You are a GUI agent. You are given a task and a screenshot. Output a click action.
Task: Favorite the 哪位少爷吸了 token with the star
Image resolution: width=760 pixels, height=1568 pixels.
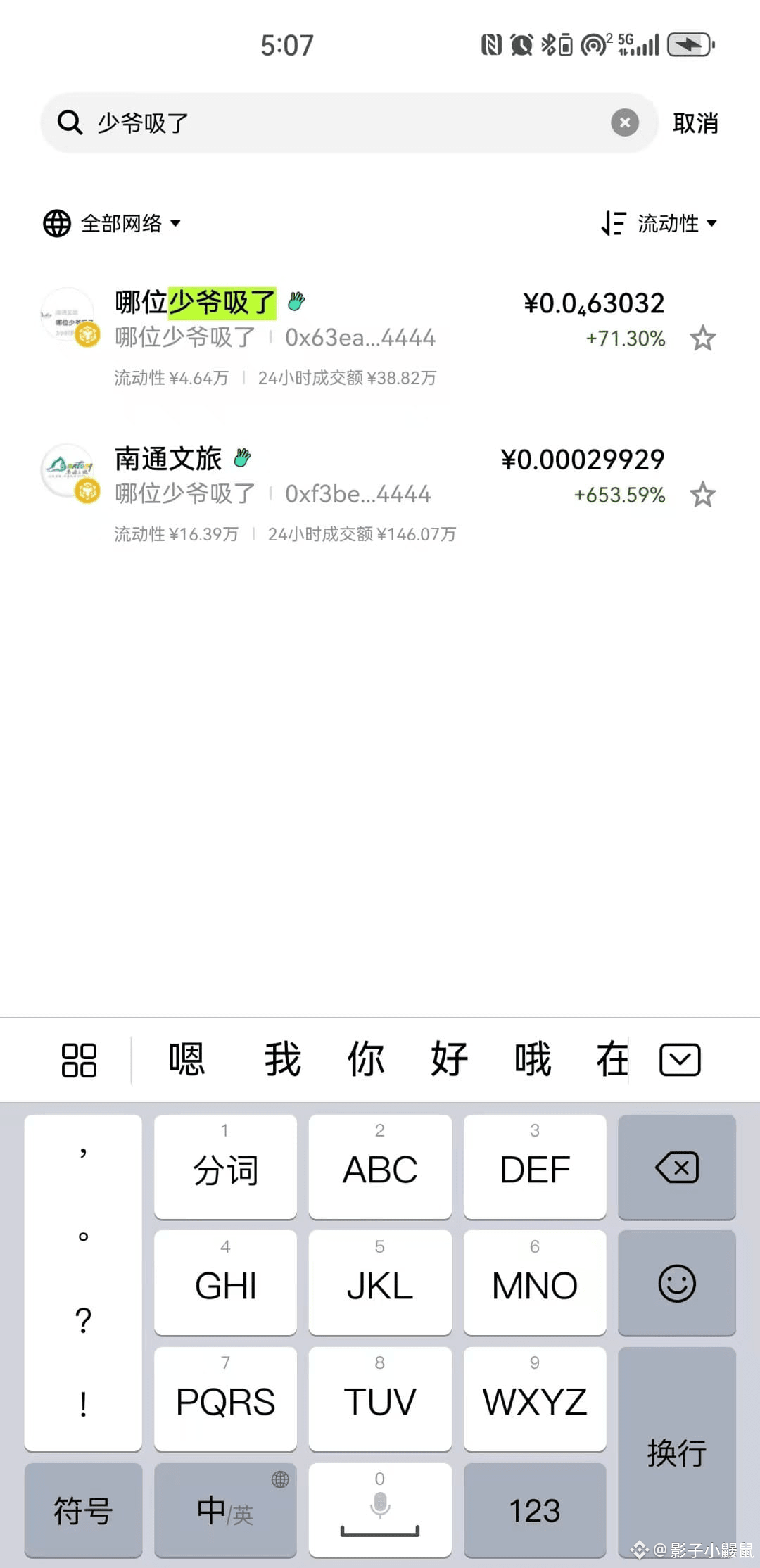pyautogui.click(x=702, y=339)
